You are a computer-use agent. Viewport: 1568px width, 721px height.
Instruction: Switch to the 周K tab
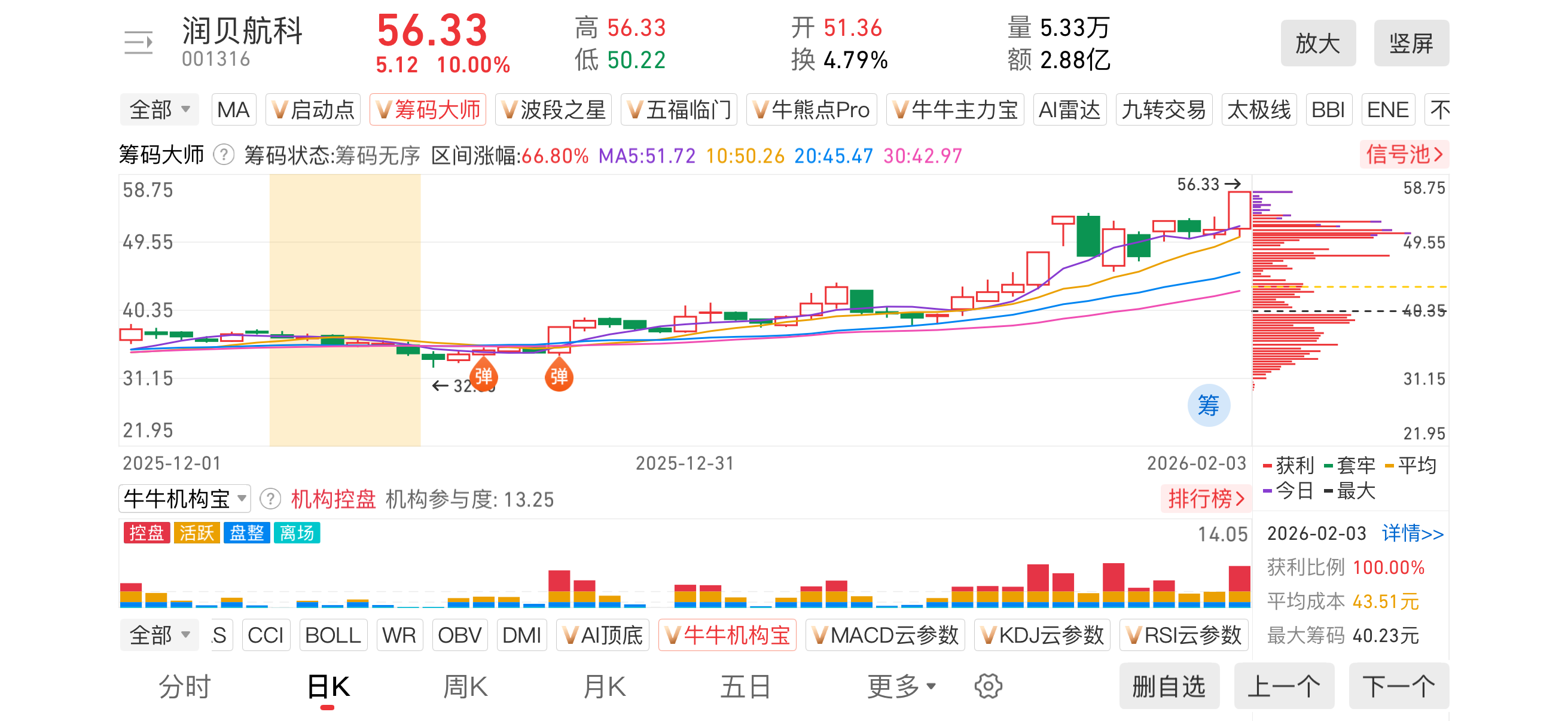point(465,687)
